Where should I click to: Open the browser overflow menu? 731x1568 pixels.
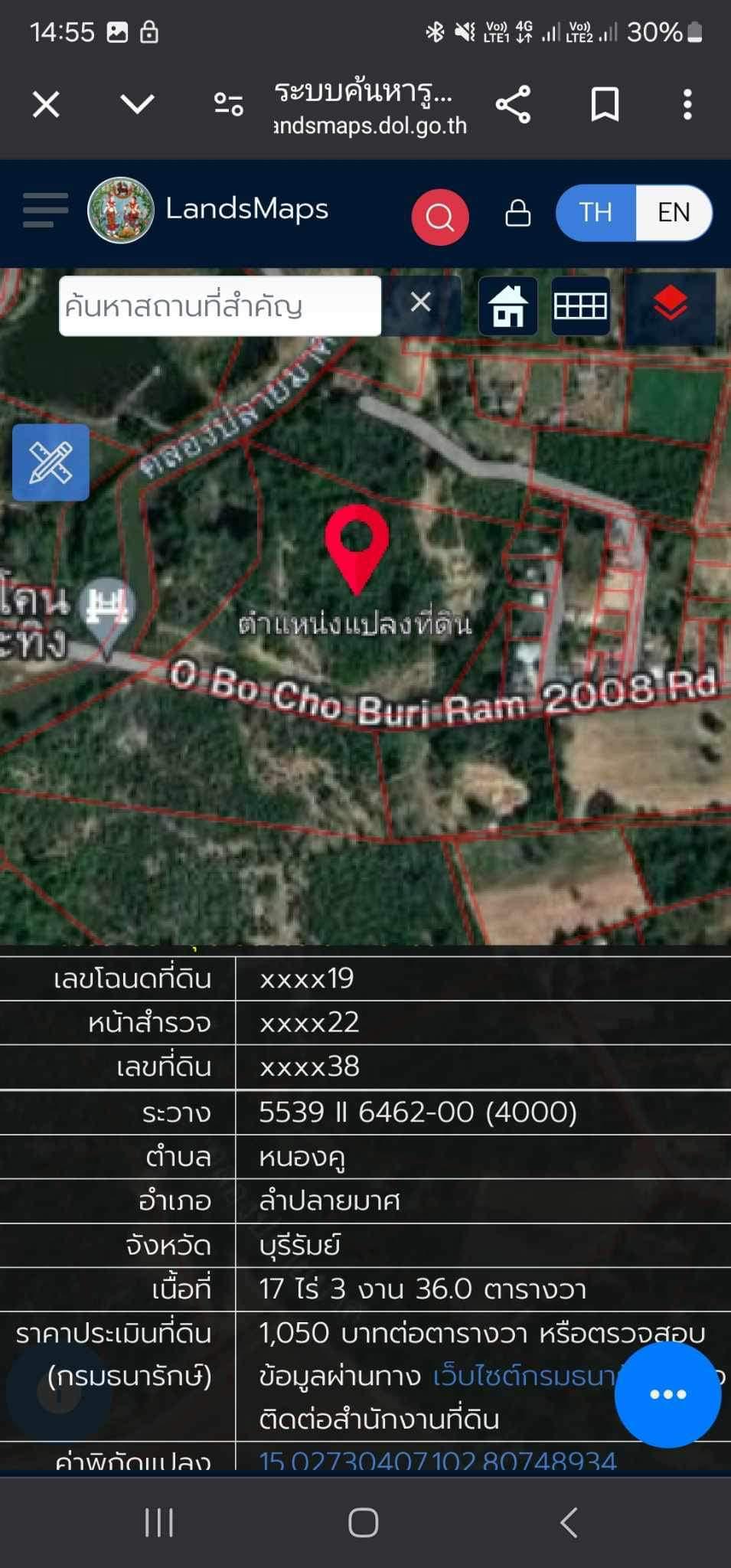point(687,104)
